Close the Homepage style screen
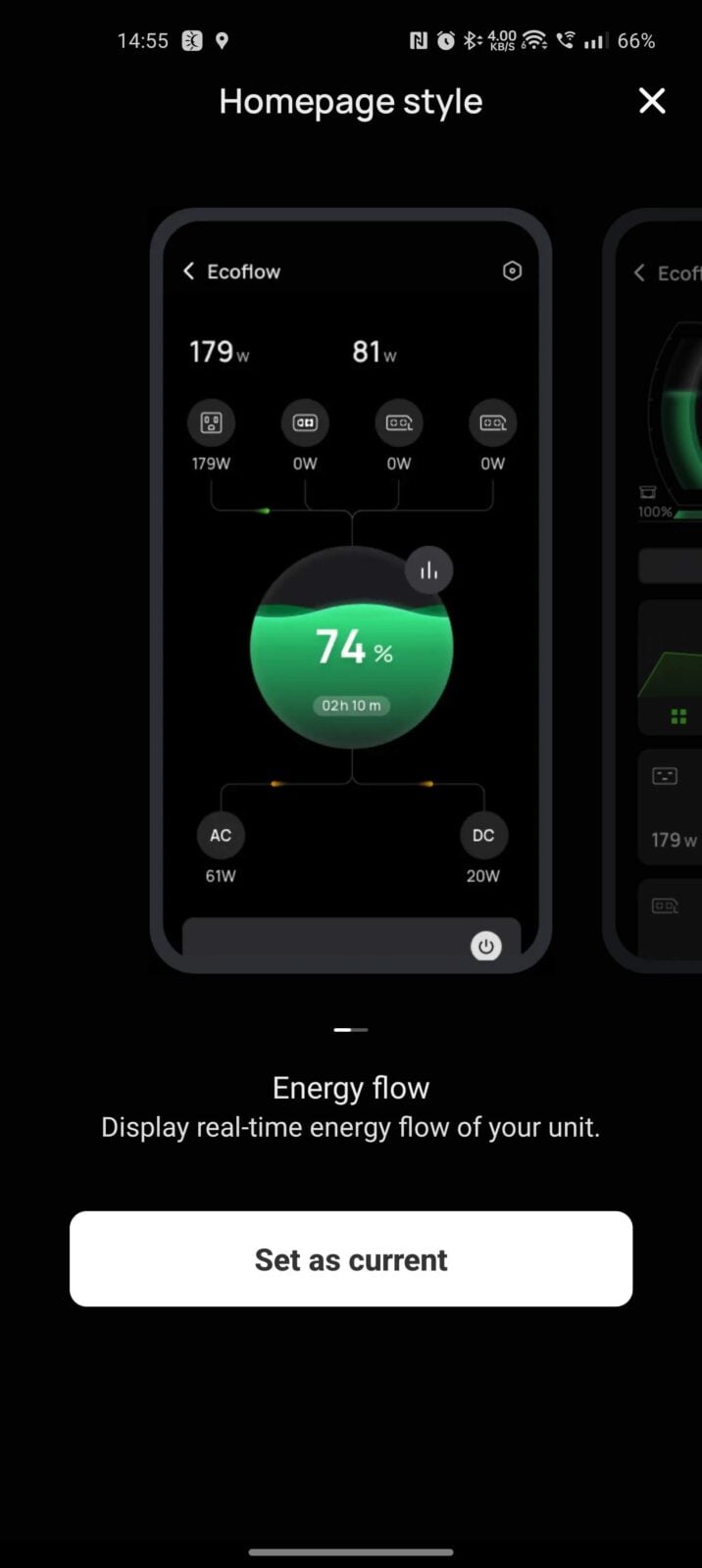Viewport: 702px width, 1568px height. click(652, 101)
